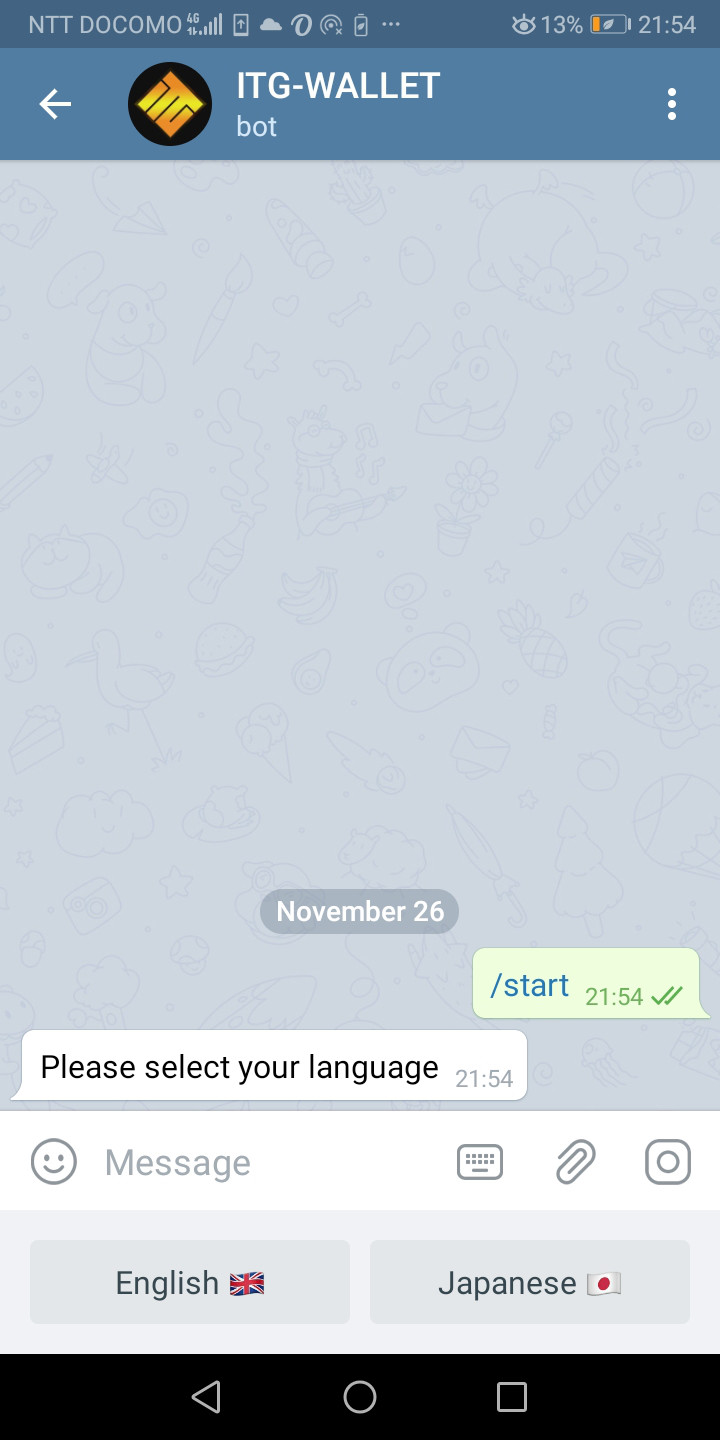720x1440 pixels.
Task: Tap the Message input field
Action: click(x=270, y=1162)
